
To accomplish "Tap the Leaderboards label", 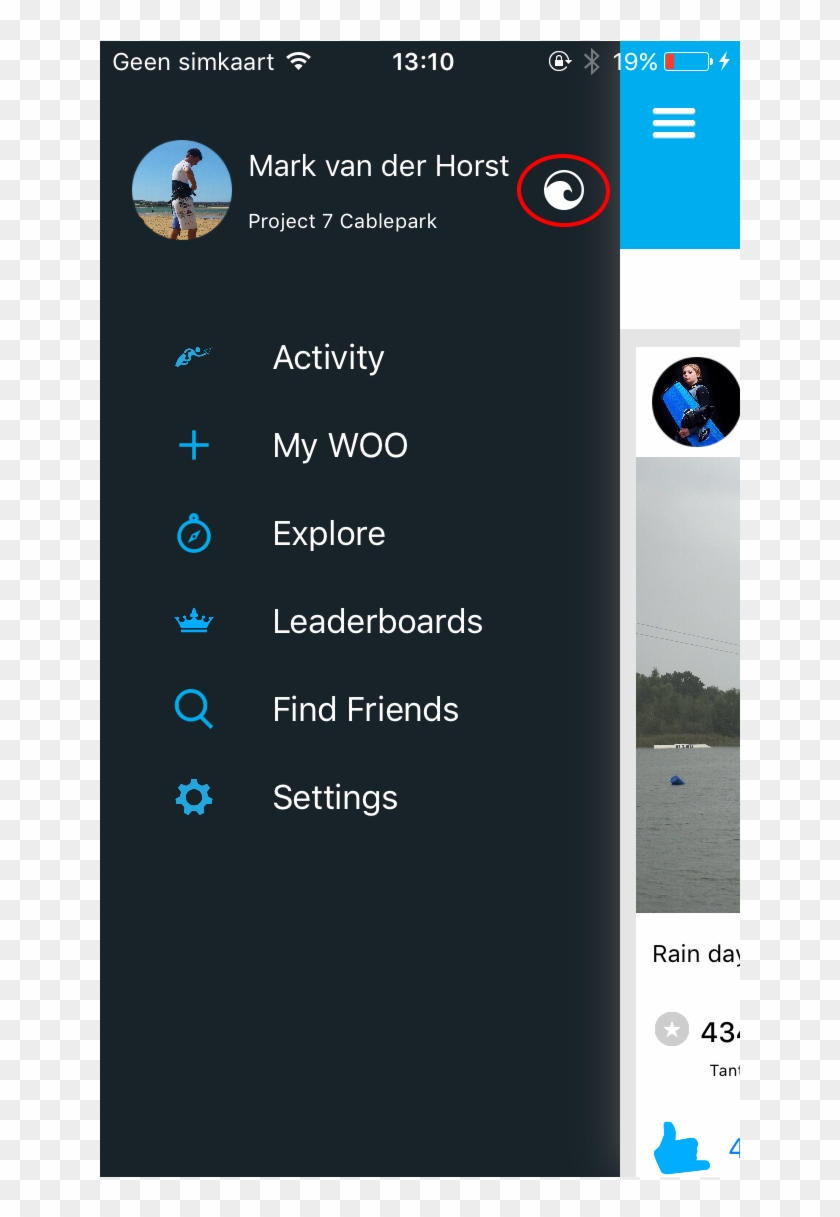I will coord(377,621).
